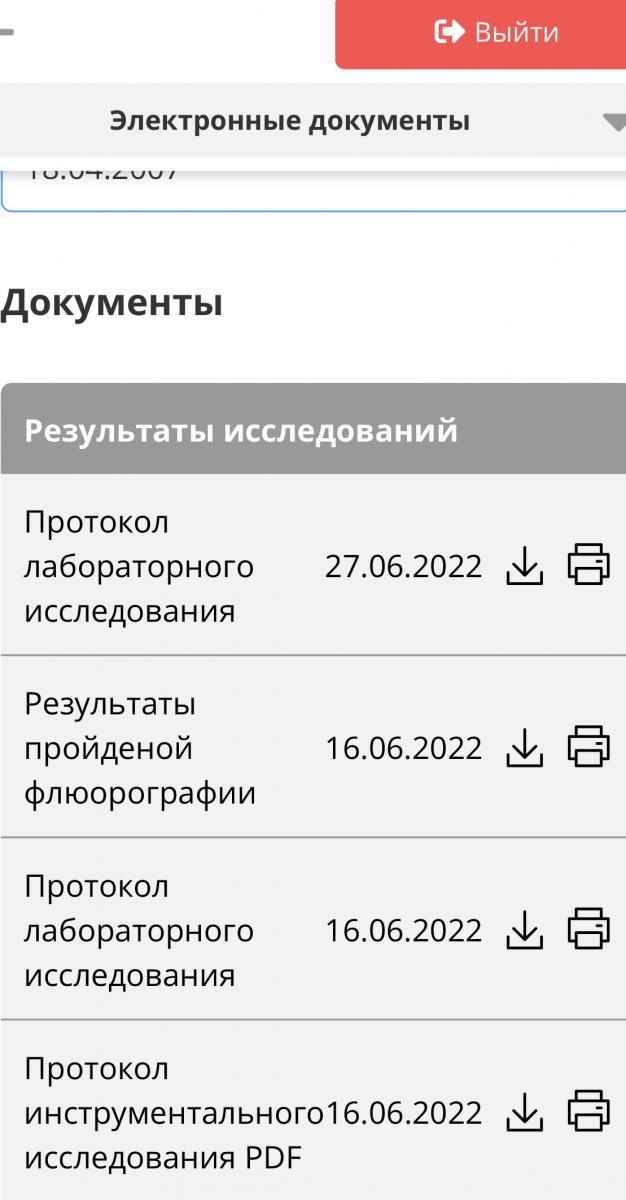
Task: Print the 27.06.2022 laboratory protocol
Action: point(588,565)
